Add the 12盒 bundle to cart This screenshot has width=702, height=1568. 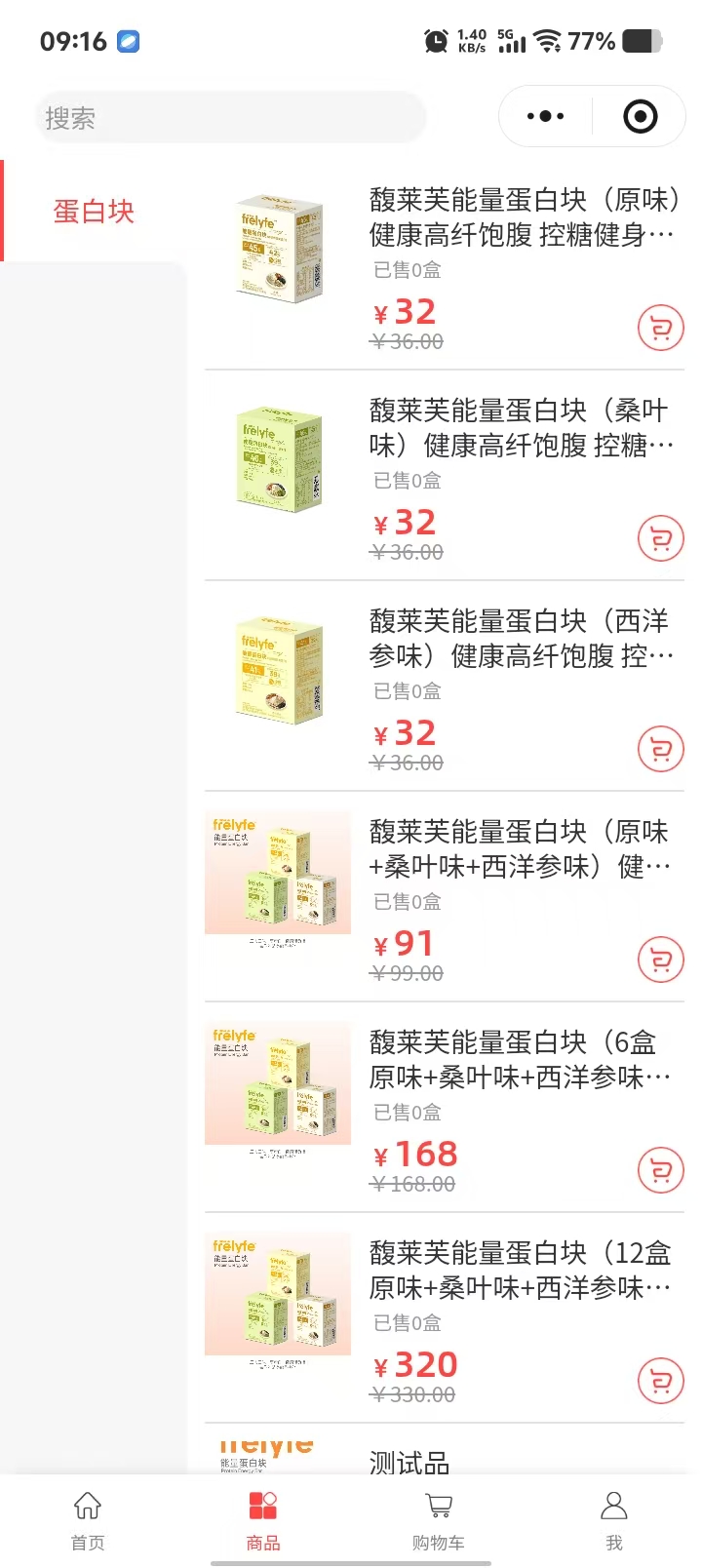tap(660, 1381)
